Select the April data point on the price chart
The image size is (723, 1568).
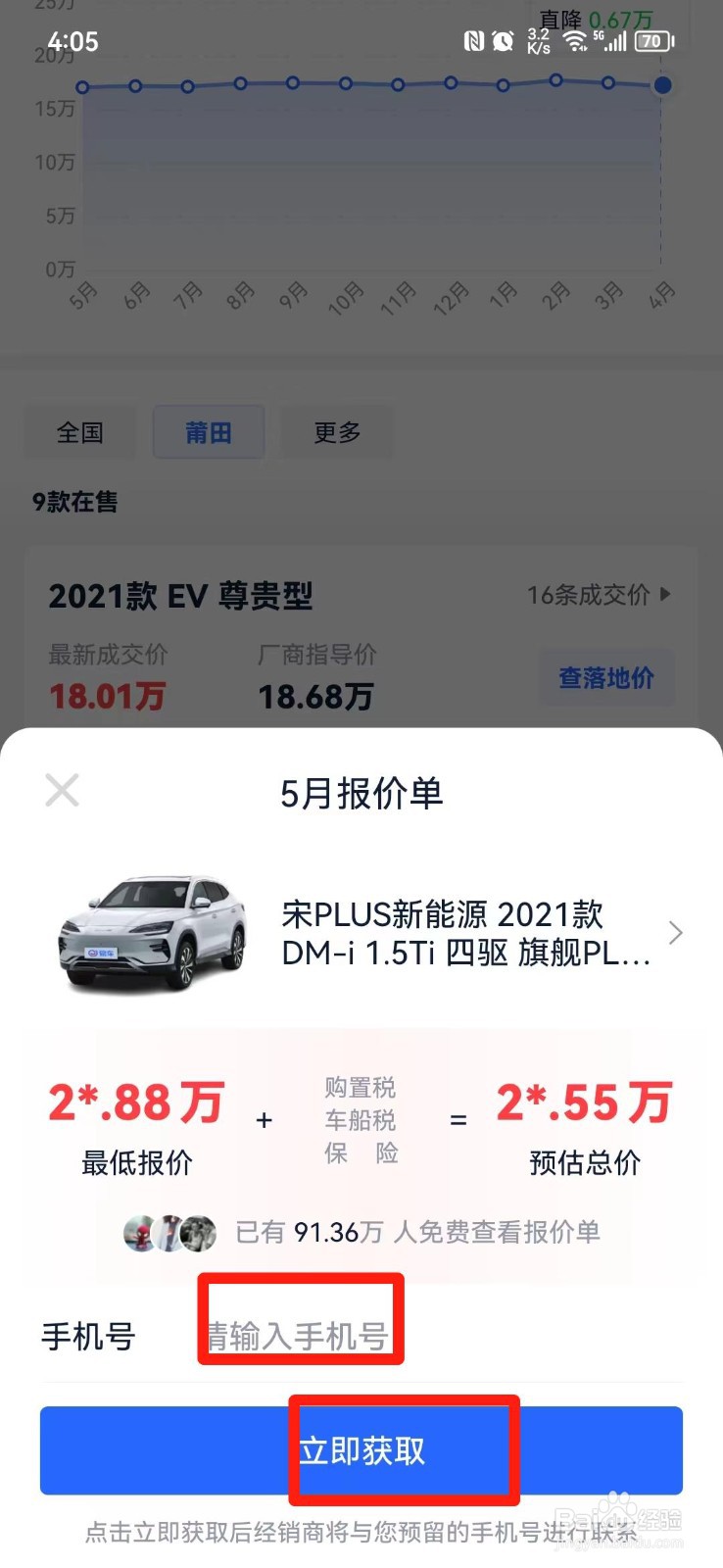662,85
